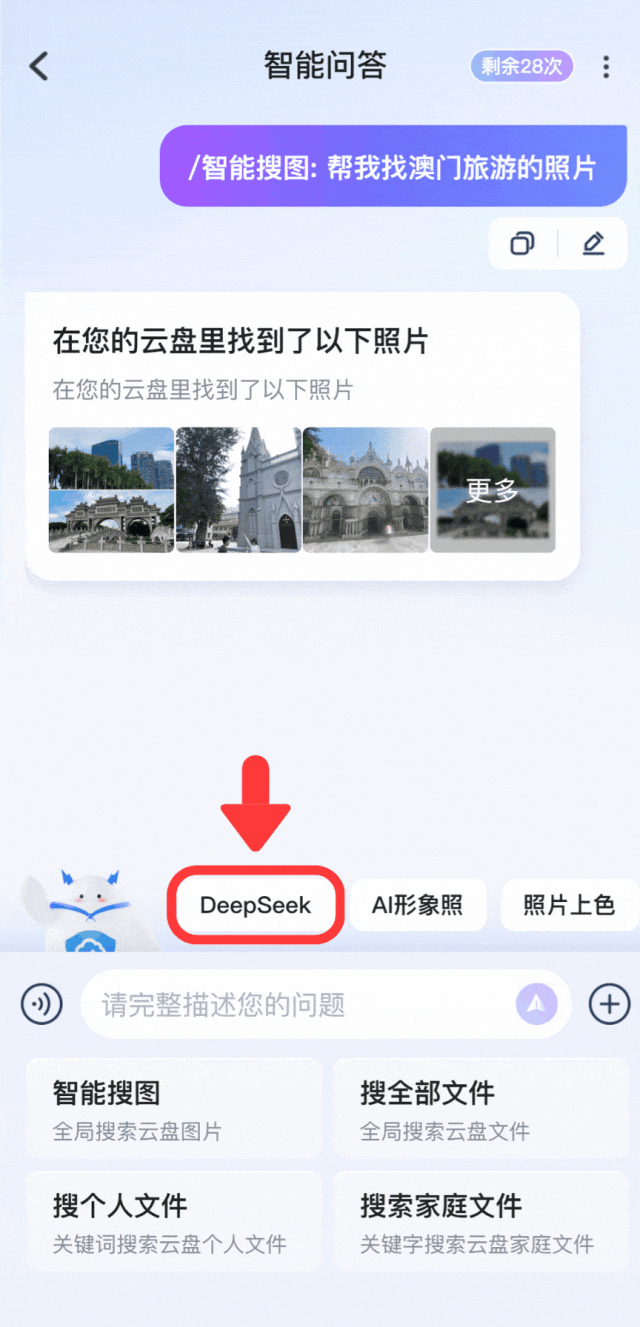Viewport: 640px width, 1327px height.
Task: Select the DeepSeek chip
Action: click(x=255, y=906)
